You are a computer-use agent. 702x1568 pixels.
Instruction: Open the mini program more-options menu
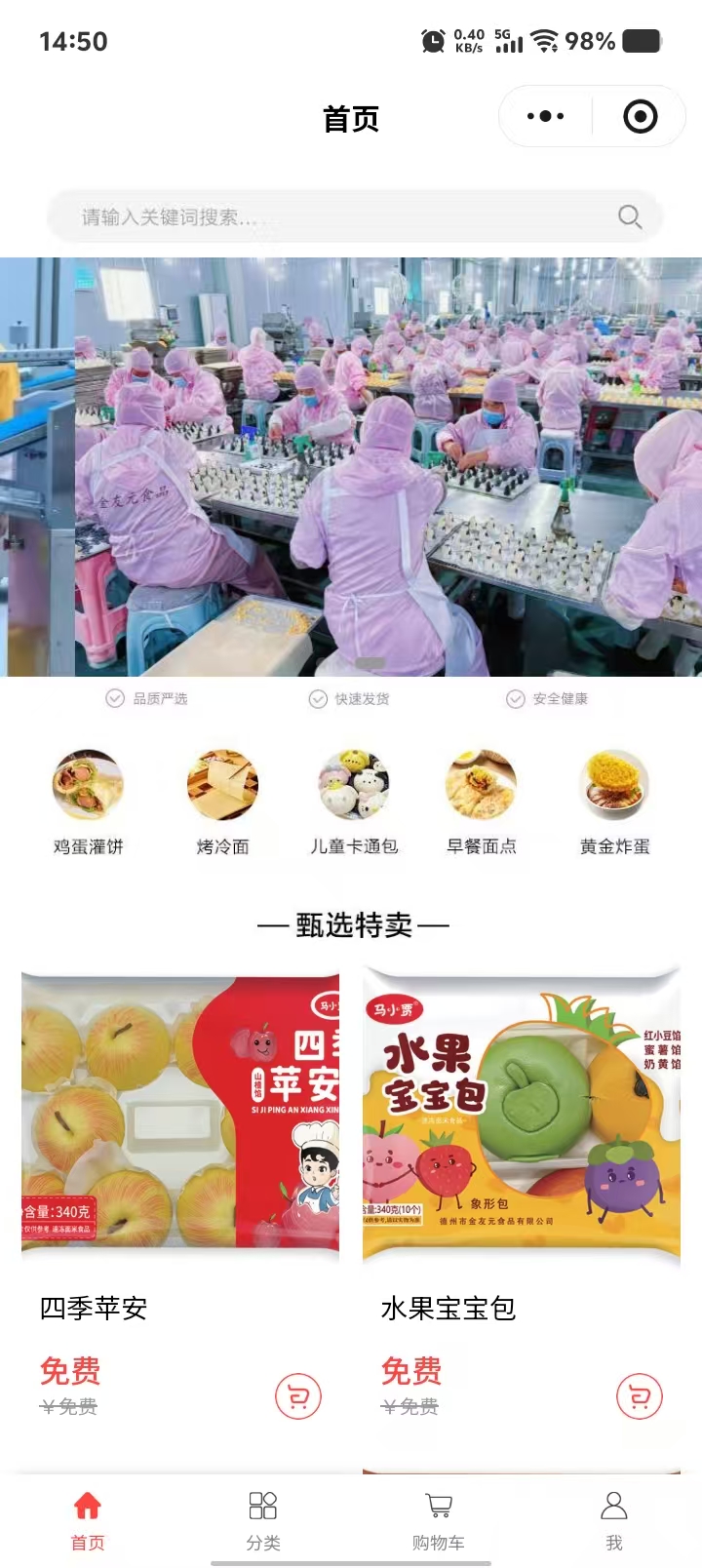click(545, 117)
